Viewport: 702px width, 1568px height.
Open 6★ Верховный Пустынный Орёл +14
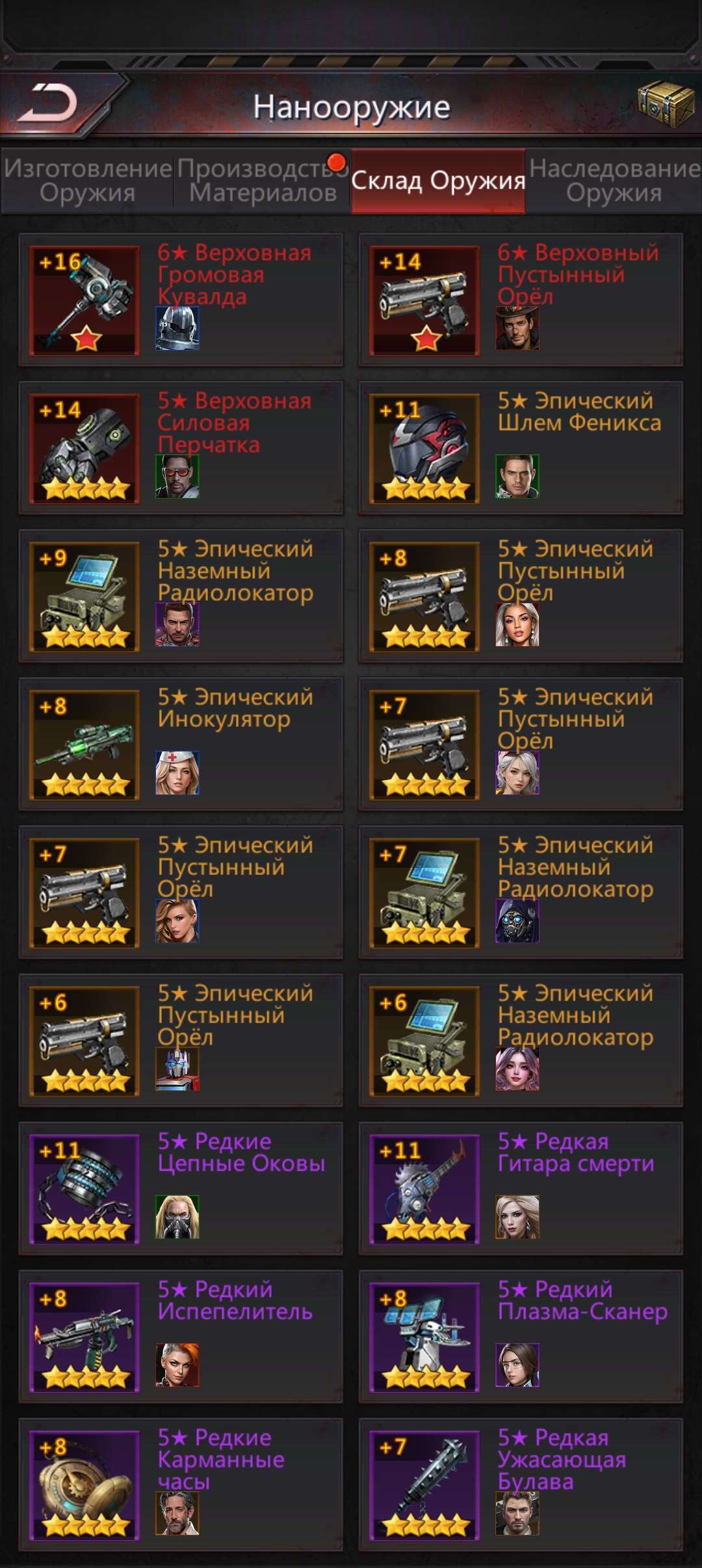521,300
